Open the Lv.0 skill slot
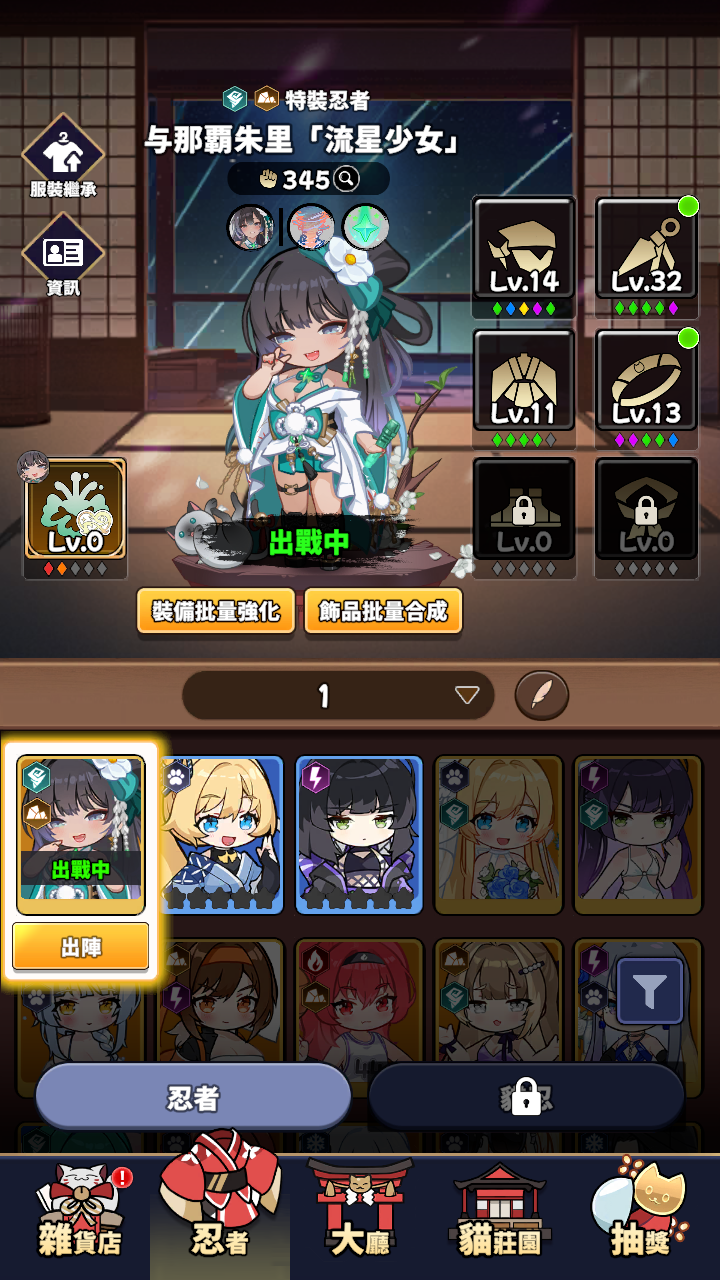Viewport: 720px width, 1280px height. click(76, 509)
